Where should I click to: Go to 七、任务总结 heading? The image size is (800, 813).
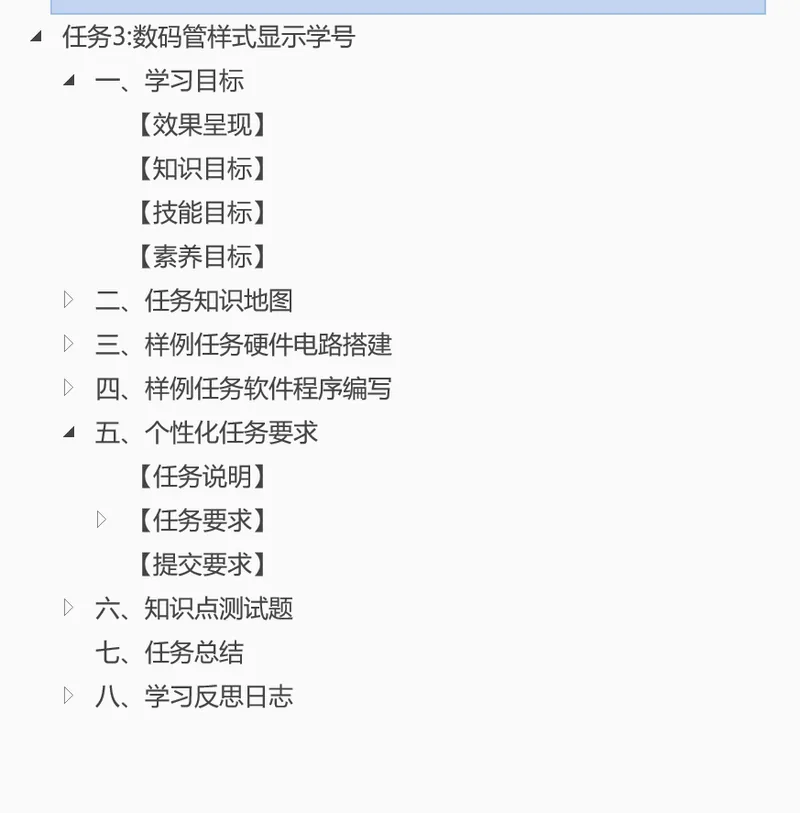[x=169, y=652]
